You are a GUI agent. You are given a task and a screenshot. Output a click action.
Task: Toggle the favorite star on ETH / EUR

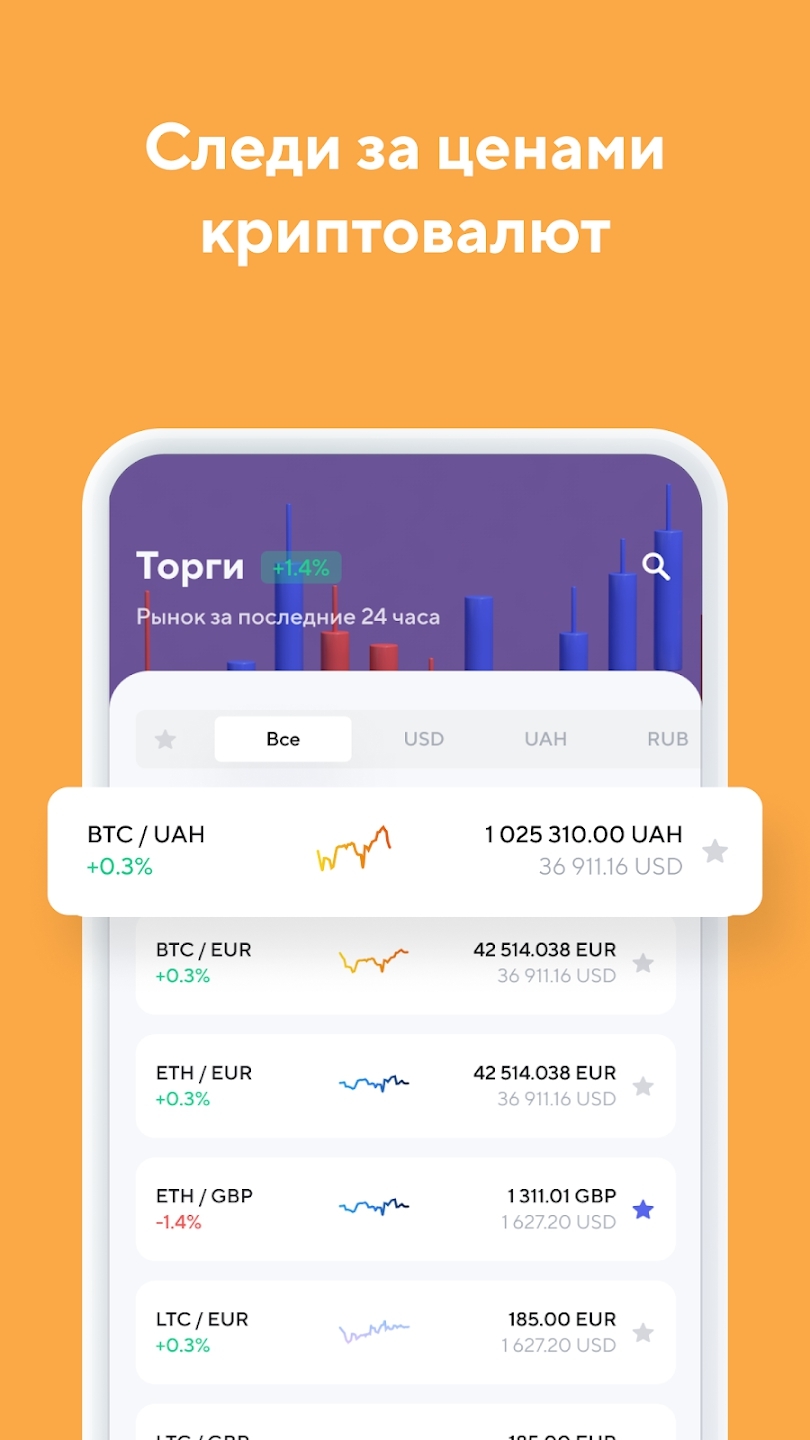[x=644, y=1085]
